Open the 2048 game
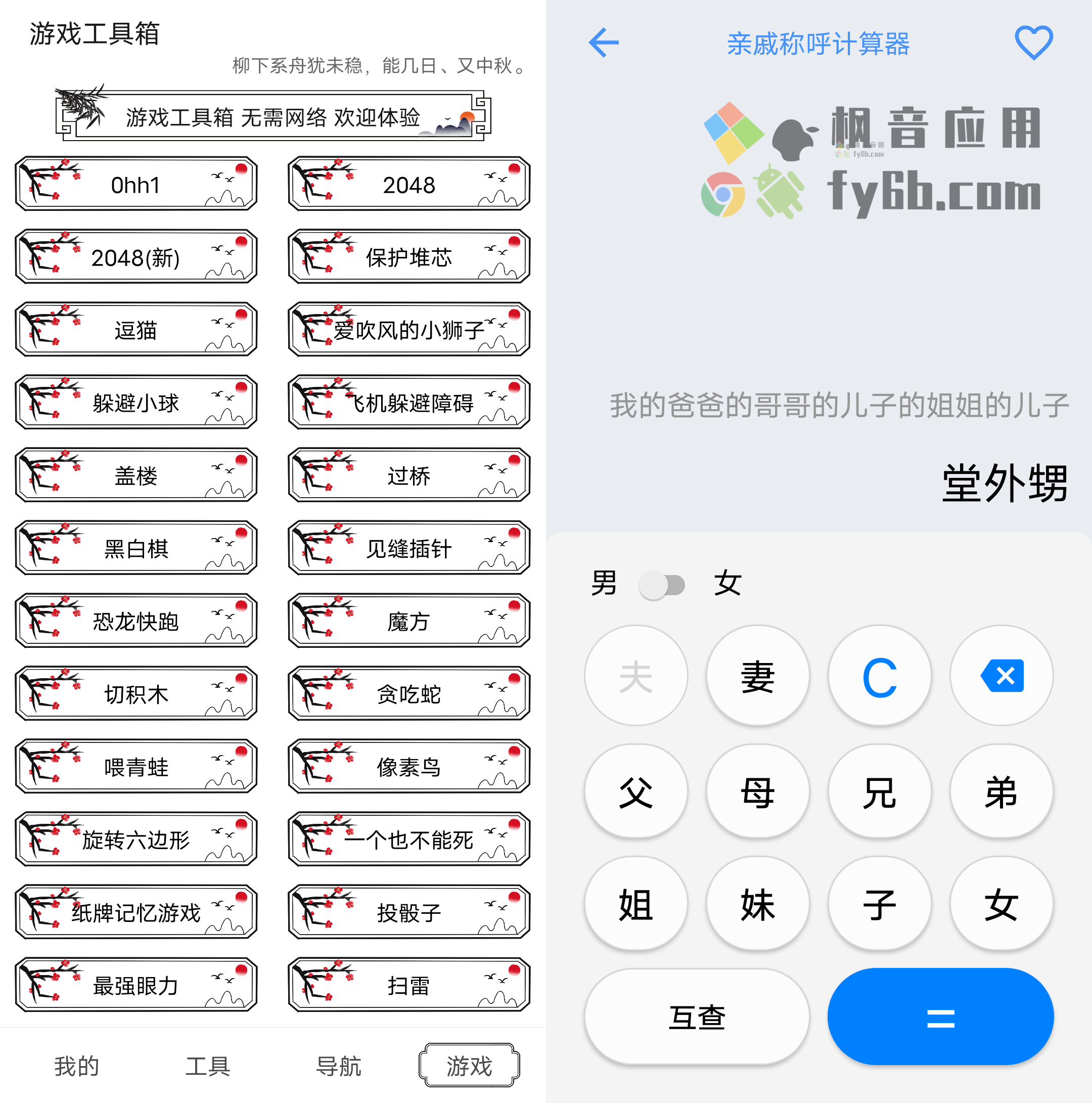 [x=408, y=185]
